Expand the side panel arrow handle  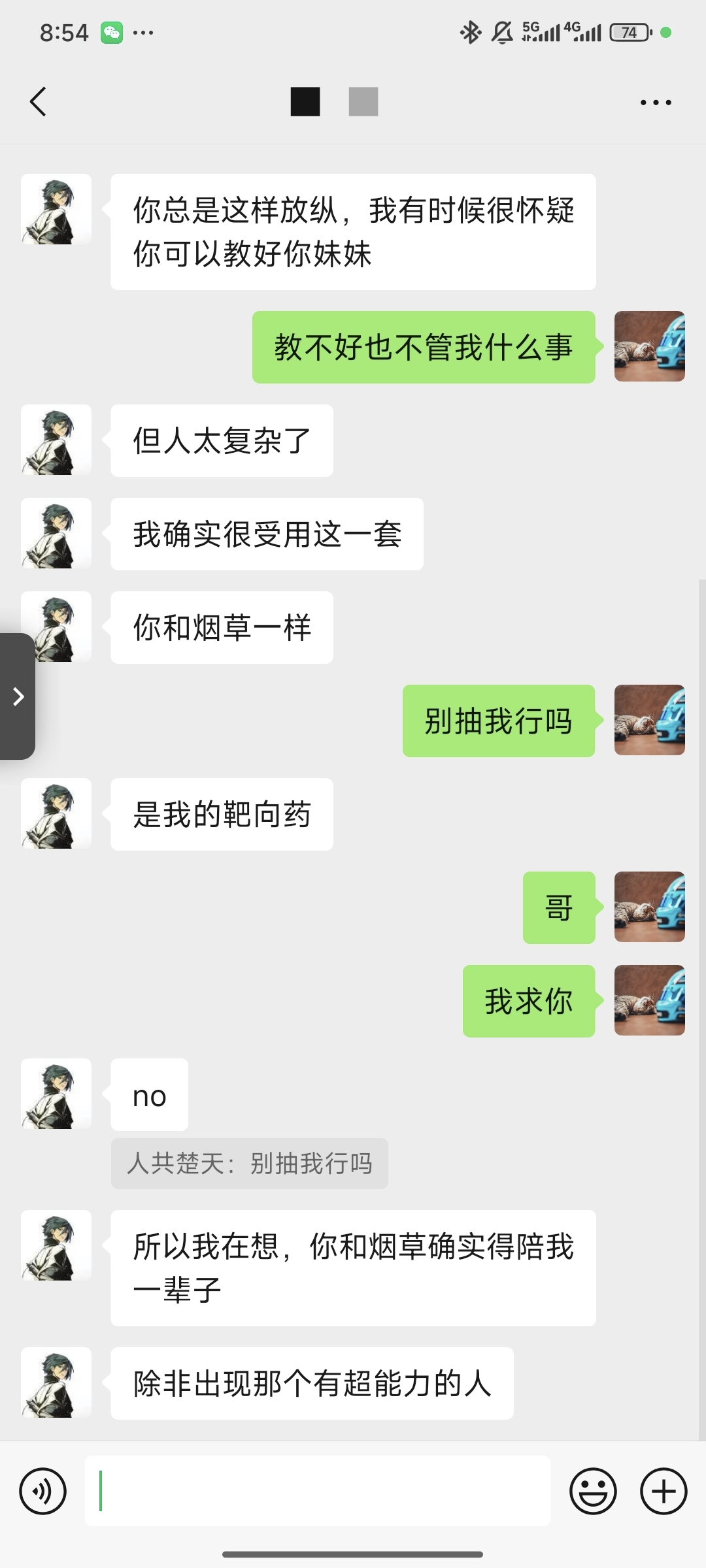tap(18, 696)
